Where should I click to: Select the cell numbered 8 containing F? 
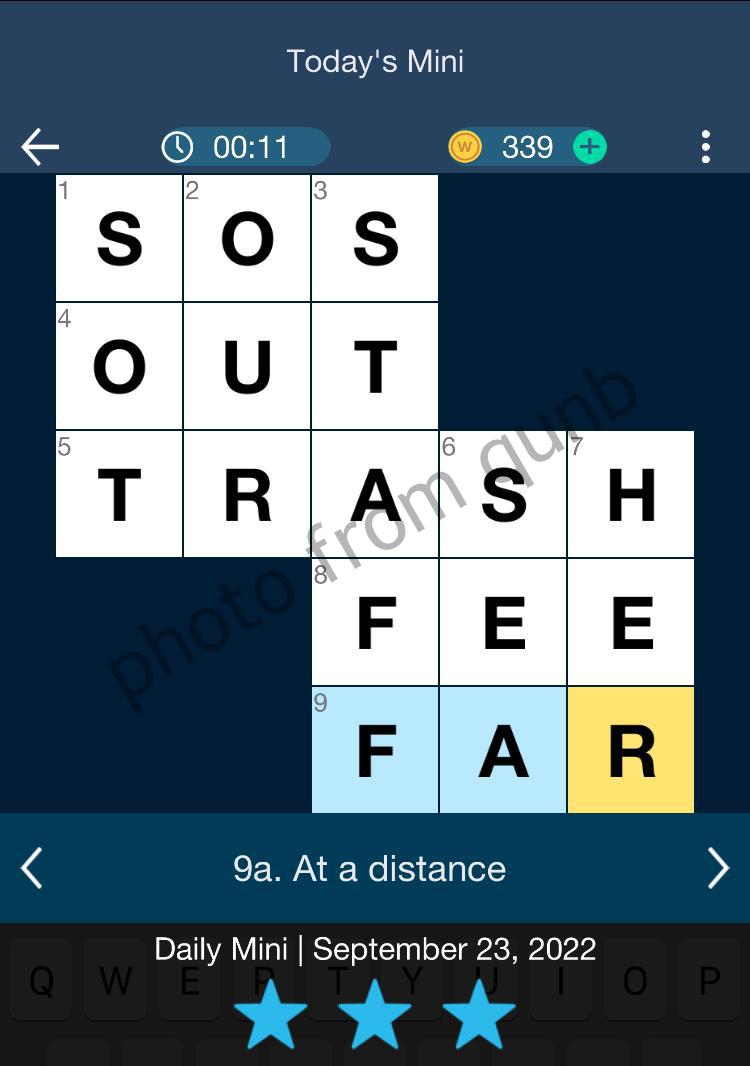375,622
